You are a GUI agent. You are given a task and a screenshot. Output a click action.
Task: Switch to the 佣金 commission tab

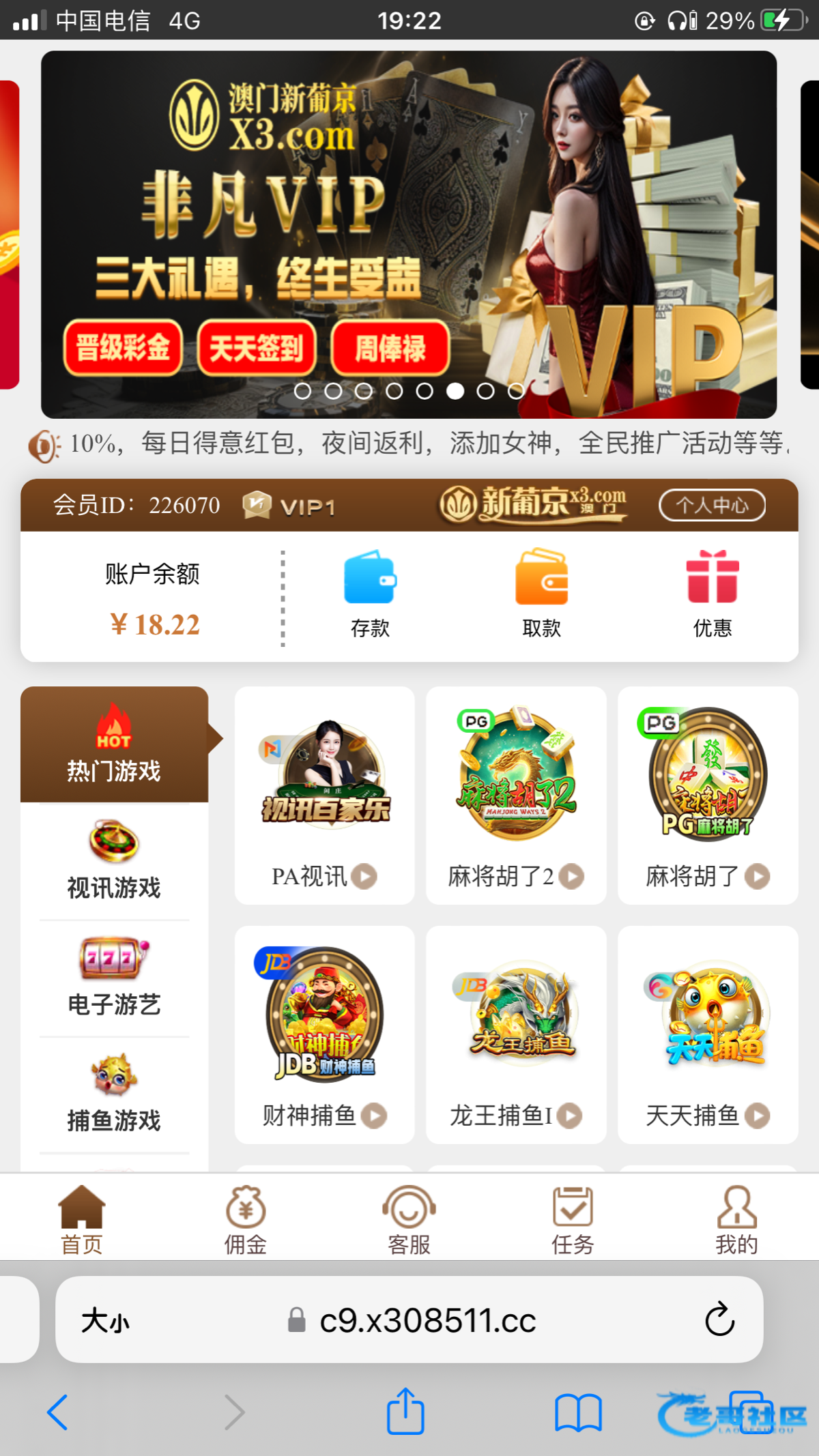coord(246,1219)
